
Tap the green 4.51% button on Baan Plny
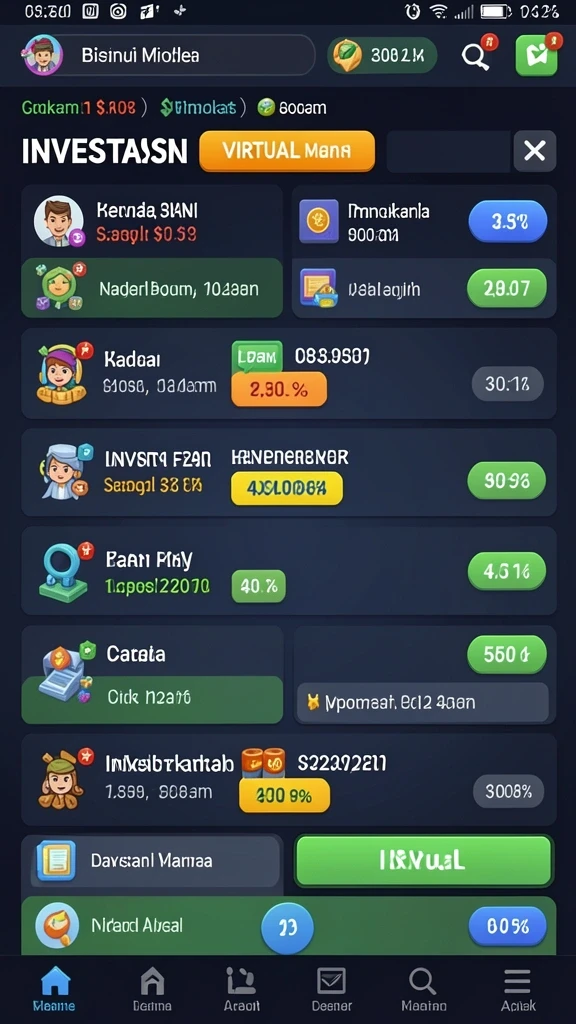click(x=506, y=571)
